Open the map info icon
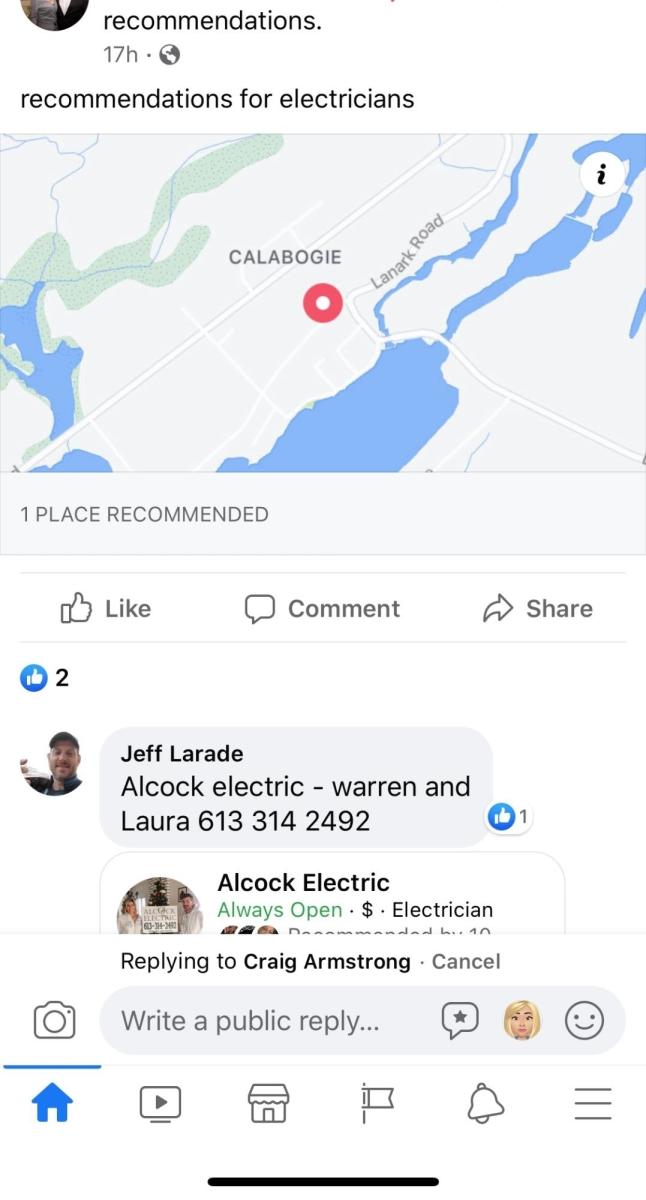Image resolution: width=646 pixels, height=1200 pixels. (600, 175)
